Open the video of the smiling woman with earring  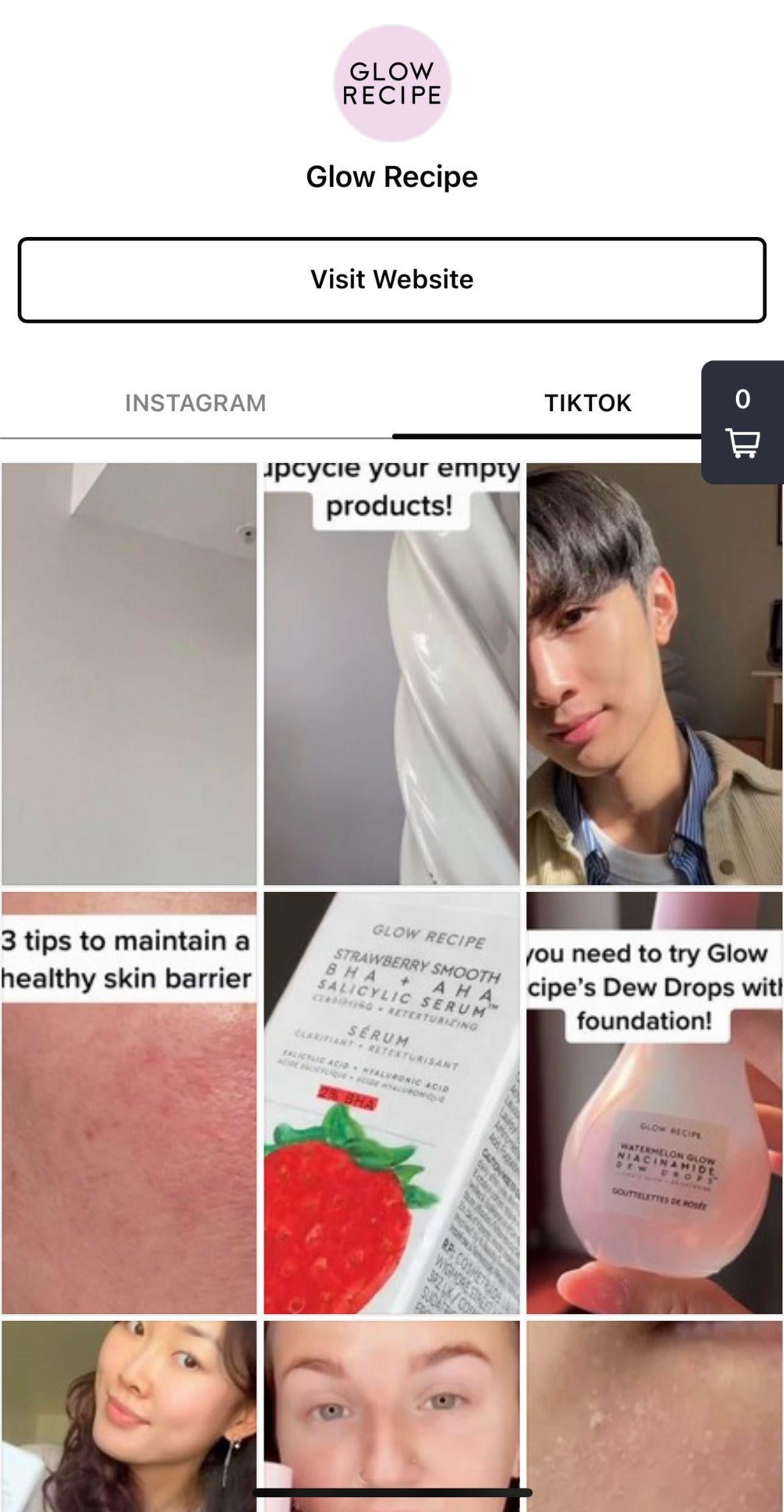coord(129,1414)
